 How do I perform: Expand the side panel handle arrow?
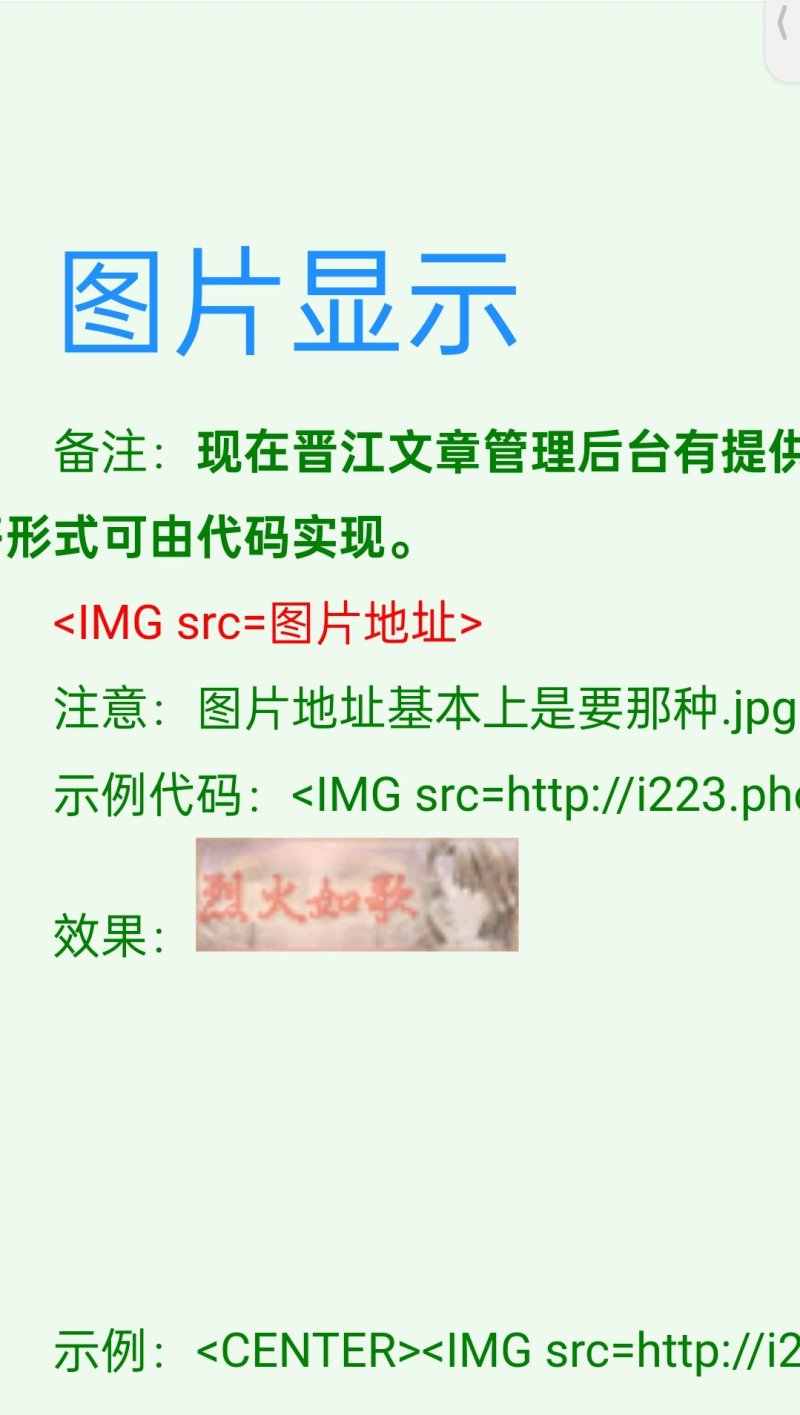point(783,28)
